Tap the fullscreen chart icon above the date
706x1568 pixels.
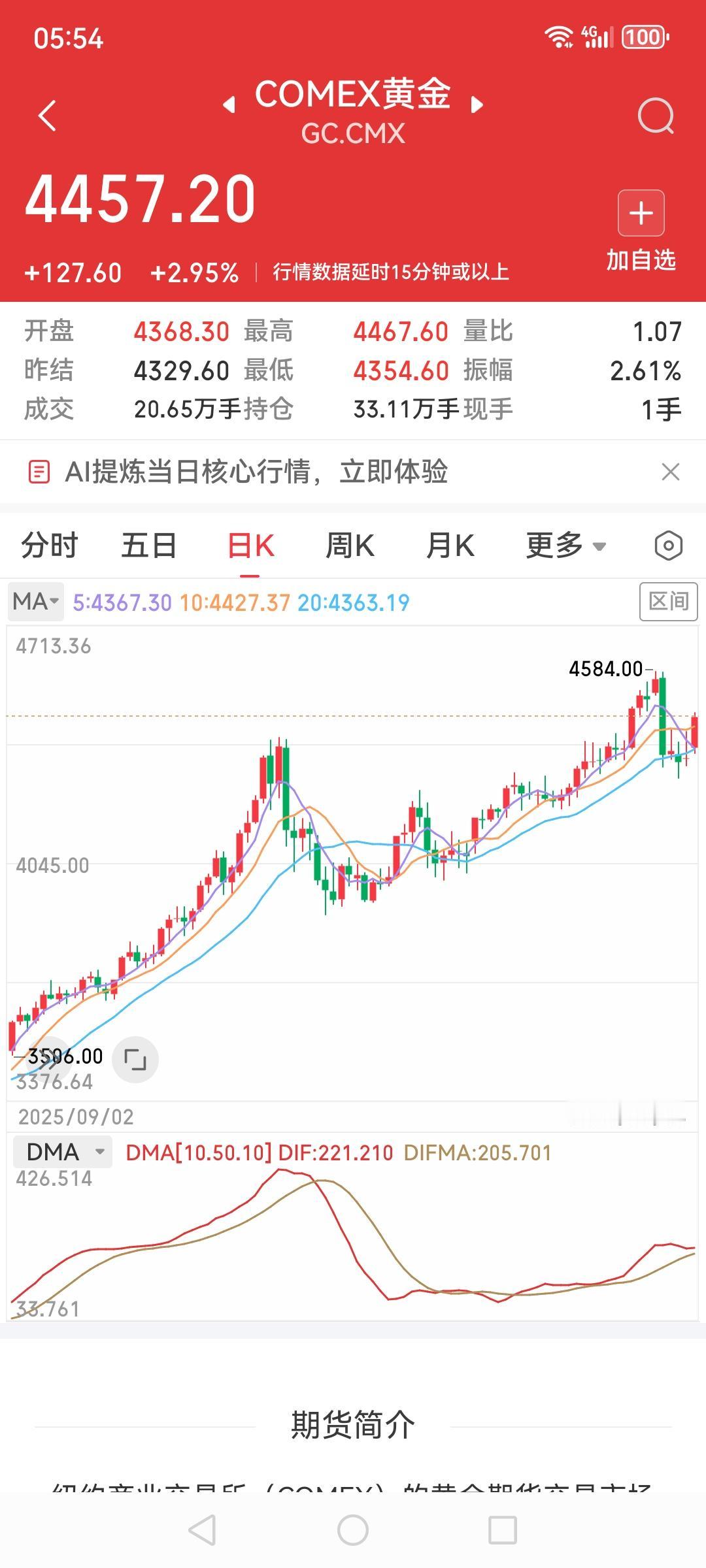pos(134,1060)
